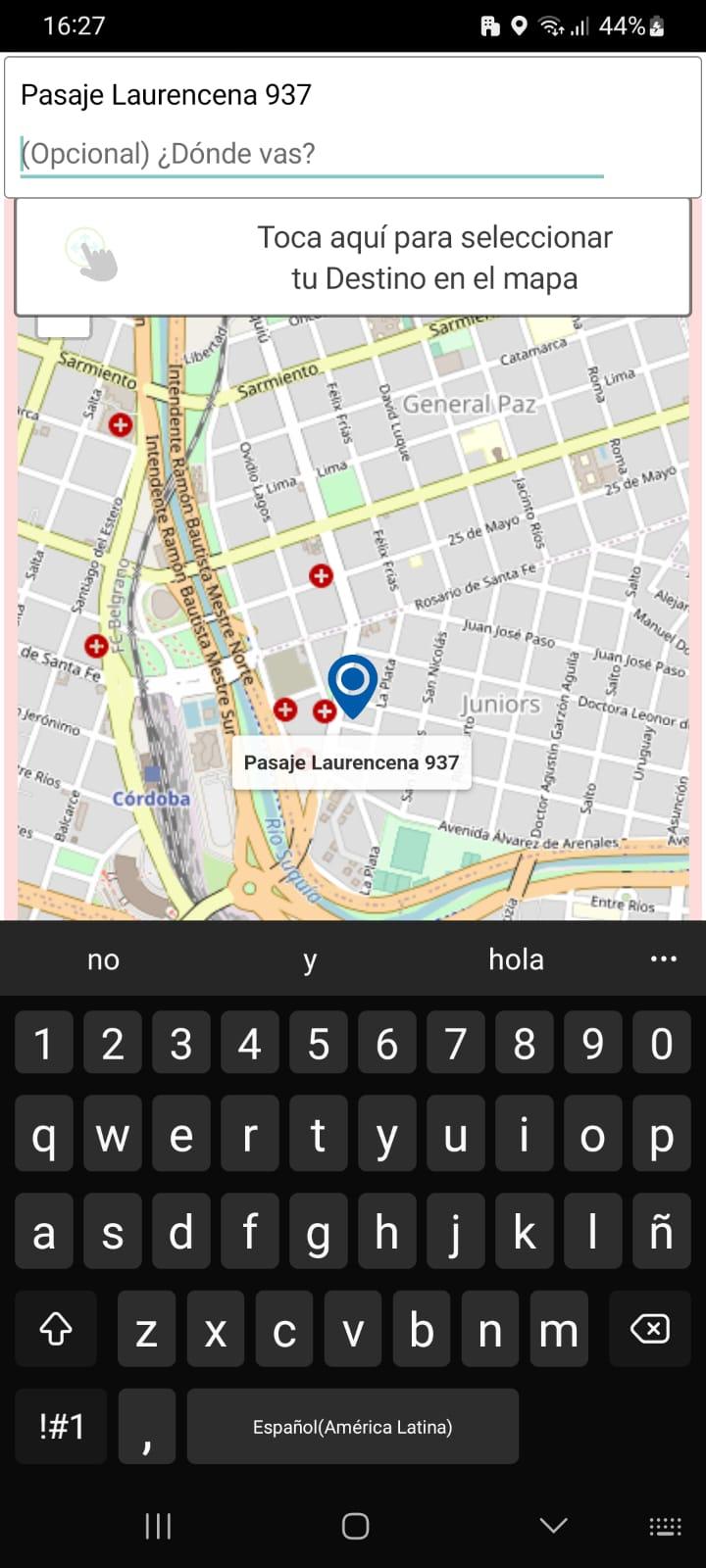Focus the ¿Dónde vas? destination field

click(312, 154)
